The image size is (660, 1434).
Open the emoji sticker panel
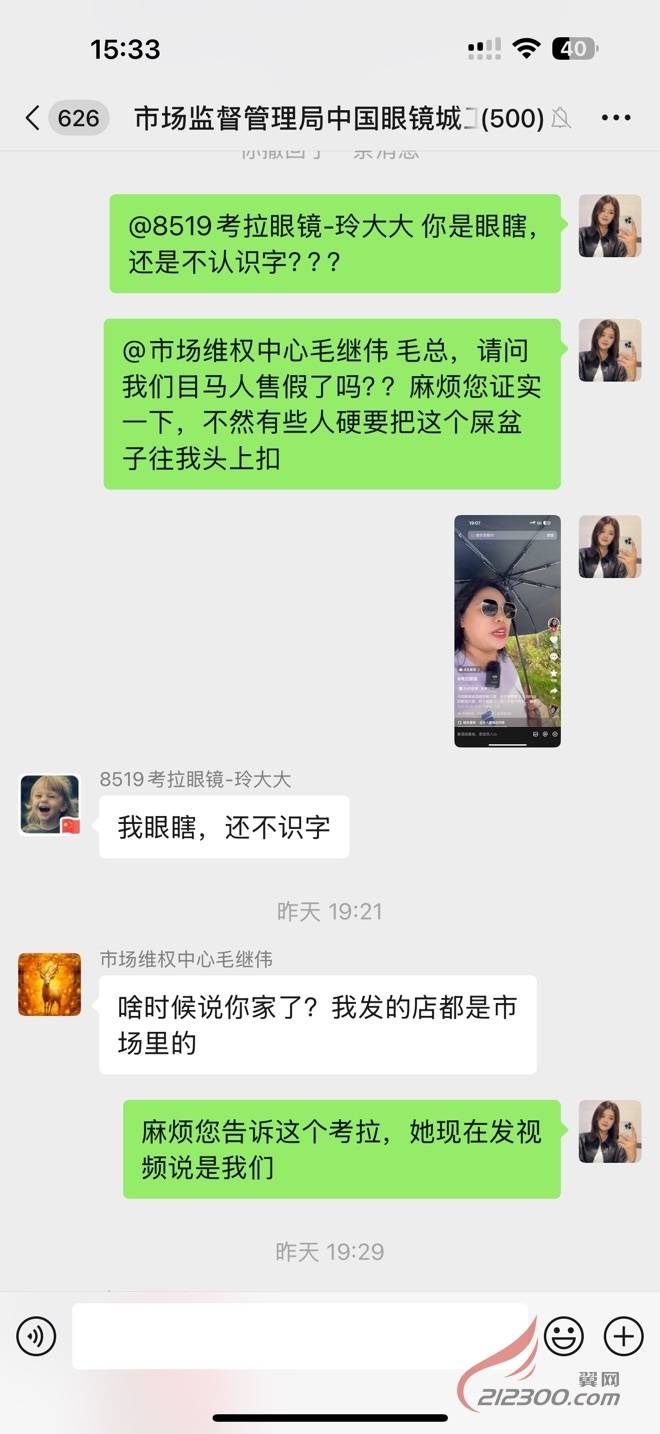564,1336
